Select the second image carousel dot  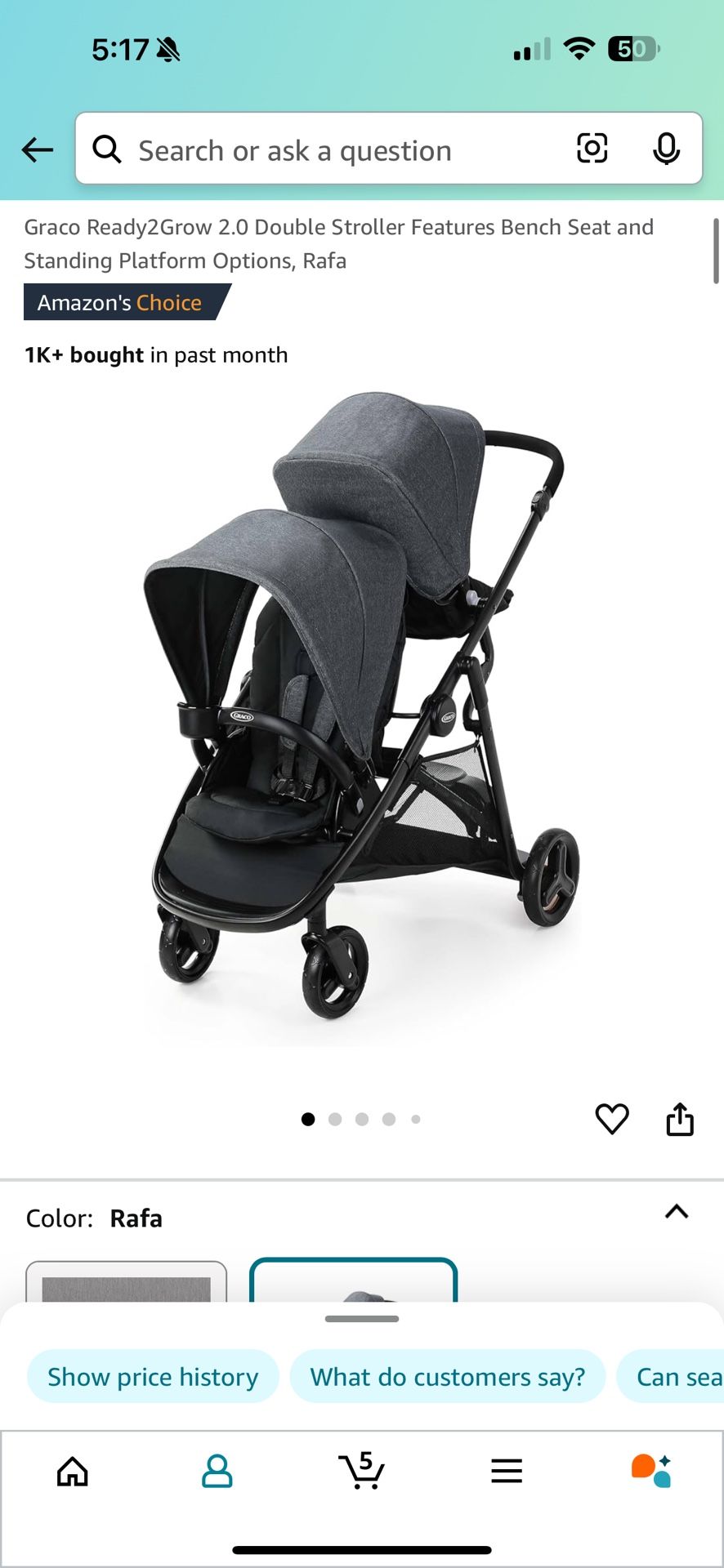coord(334,1119)
